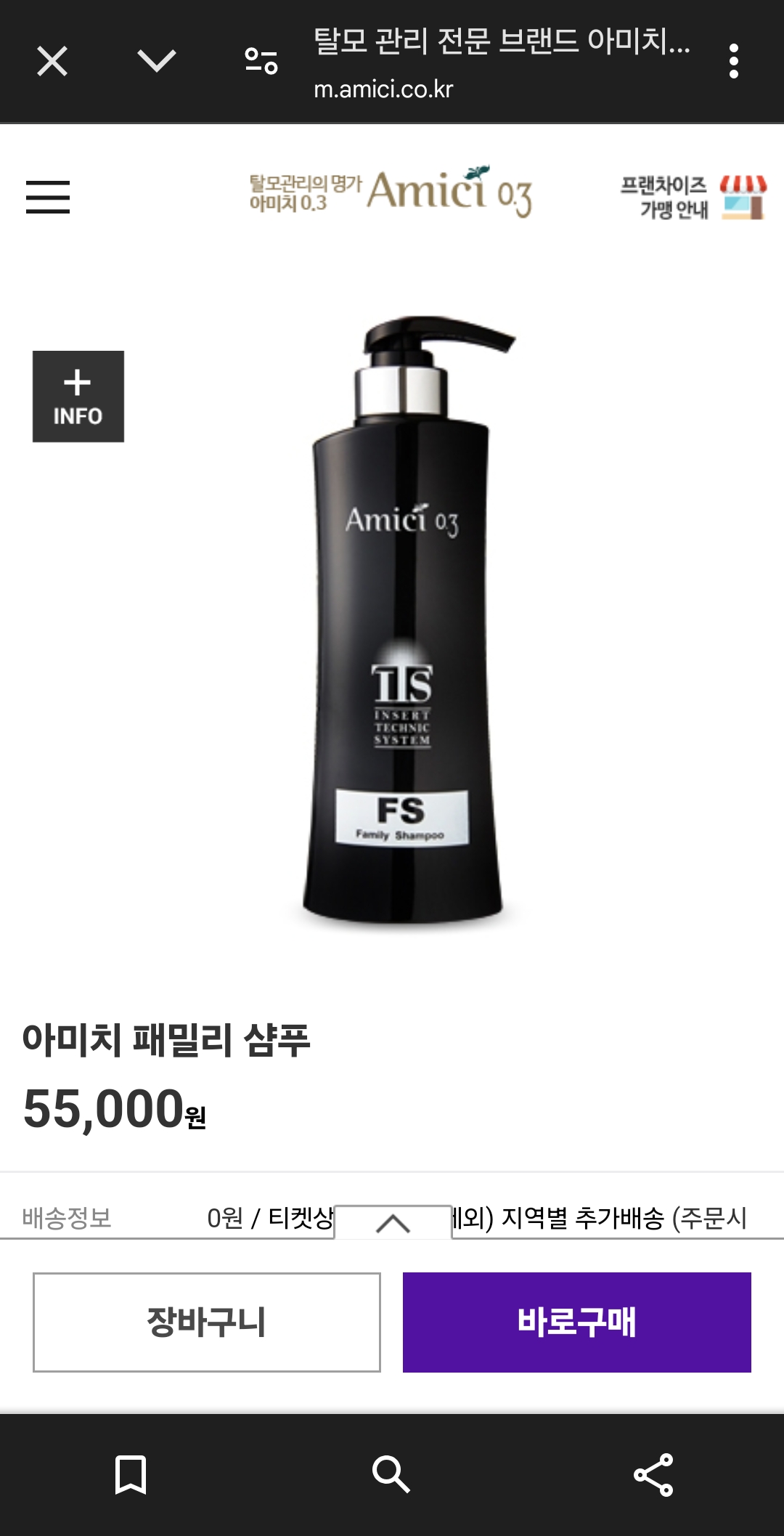This screenshot has width=784, height=1536.
Task: Add the shampoo to cart with 장바구니
Action: click(207, 1322)
